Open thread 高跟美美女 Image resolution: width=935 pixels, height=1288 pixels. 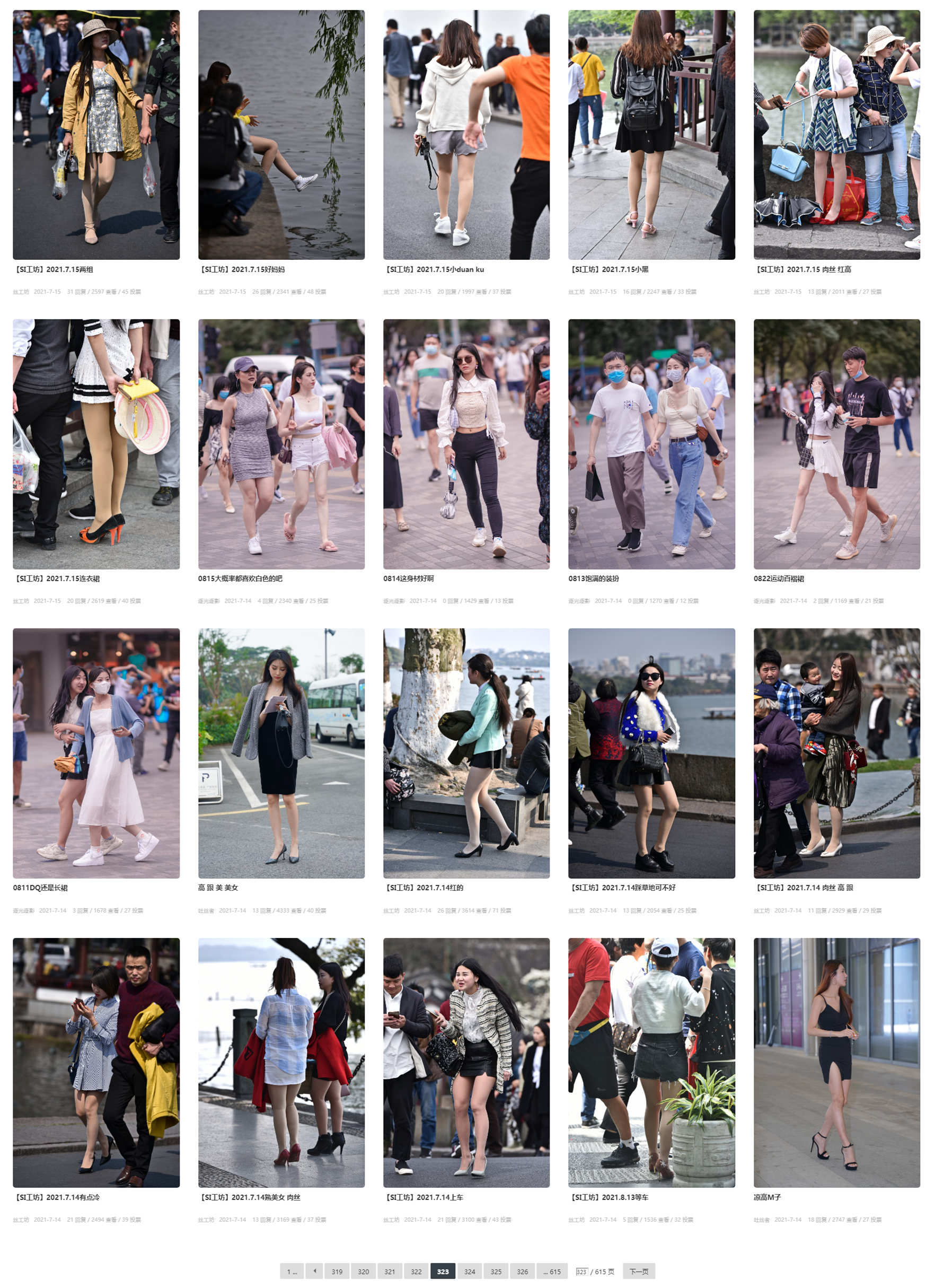click(218, 888)
